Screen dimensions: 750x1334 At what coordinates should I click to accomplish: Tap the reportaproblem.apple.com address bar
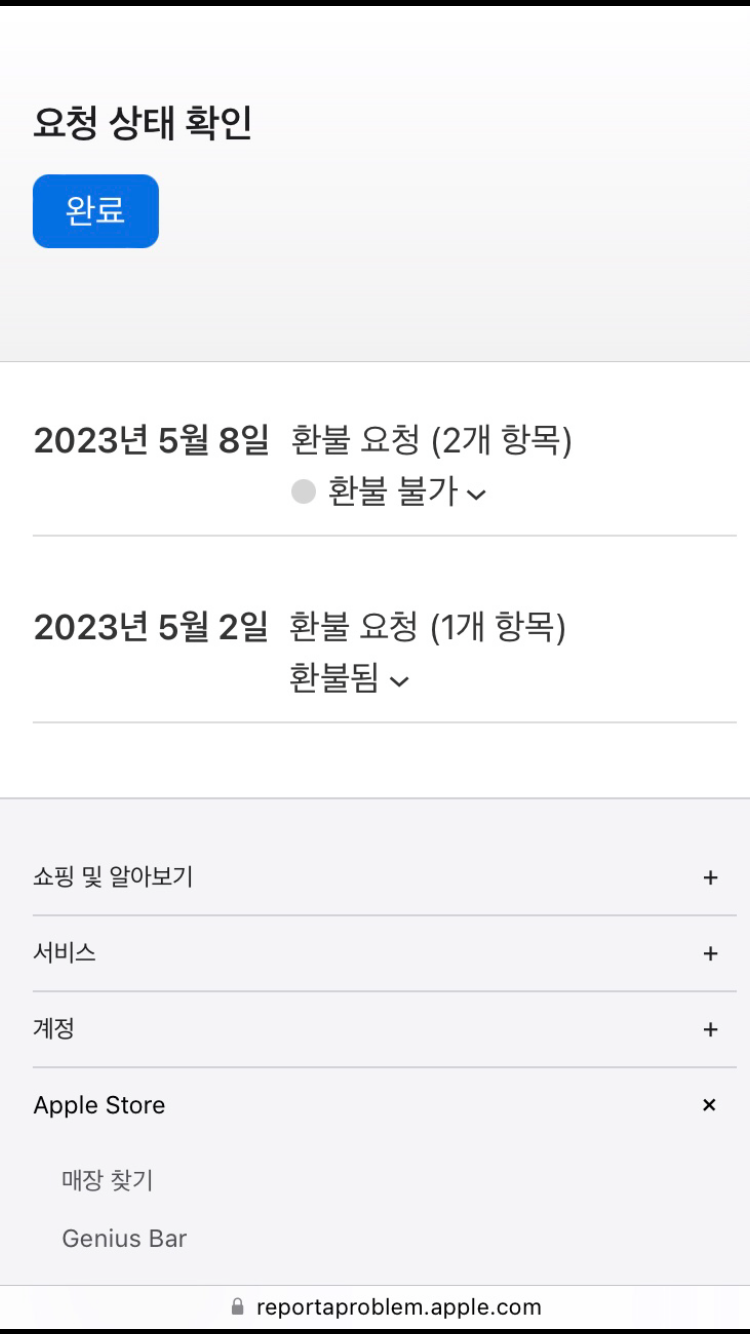[386, 1307]
